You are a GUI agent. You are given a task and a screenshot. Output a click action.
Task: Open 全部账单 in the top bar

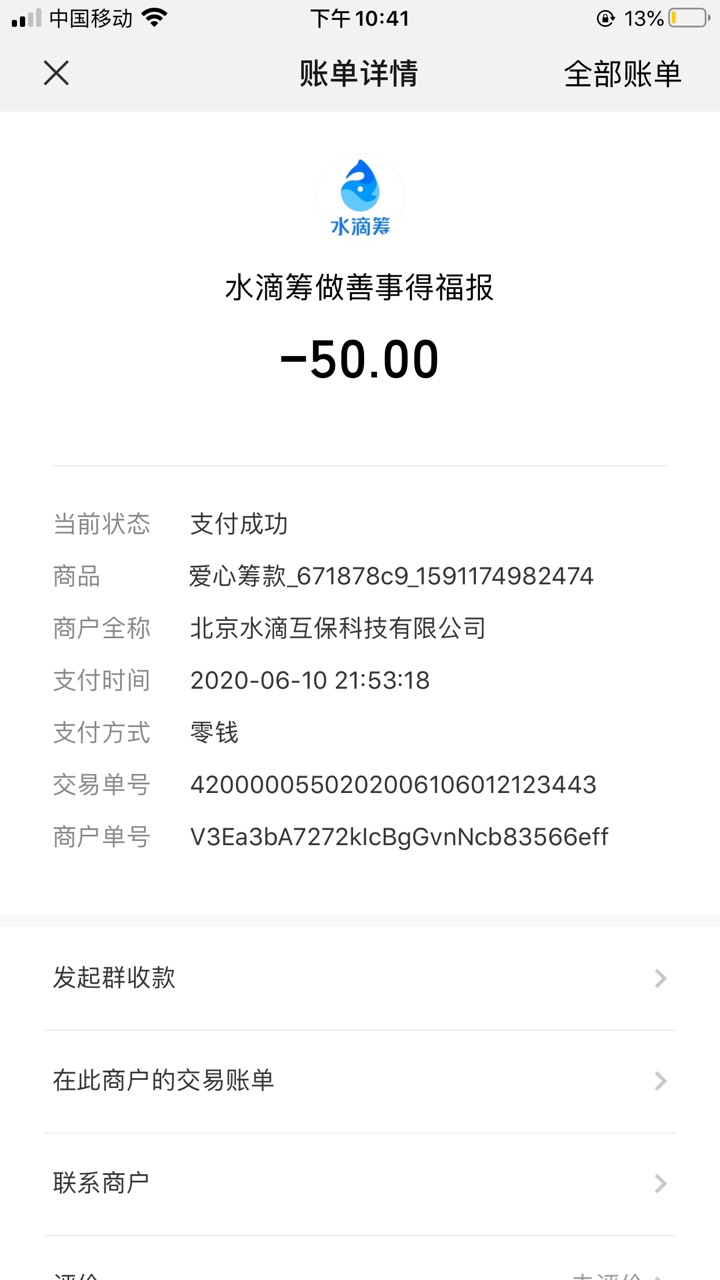(622, 74)
